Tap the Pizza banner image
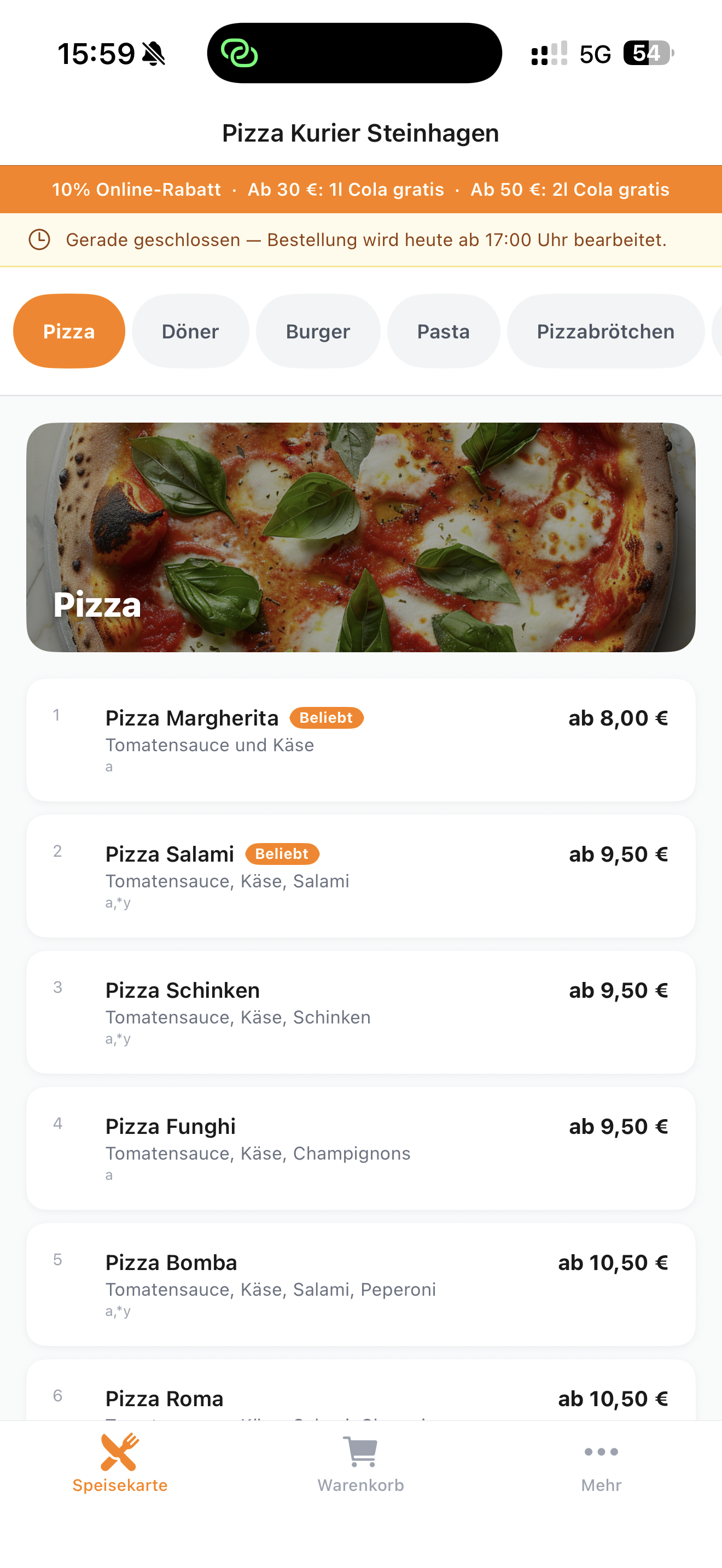The width and height of the screenshot is (722, 1568). point(361,536)
